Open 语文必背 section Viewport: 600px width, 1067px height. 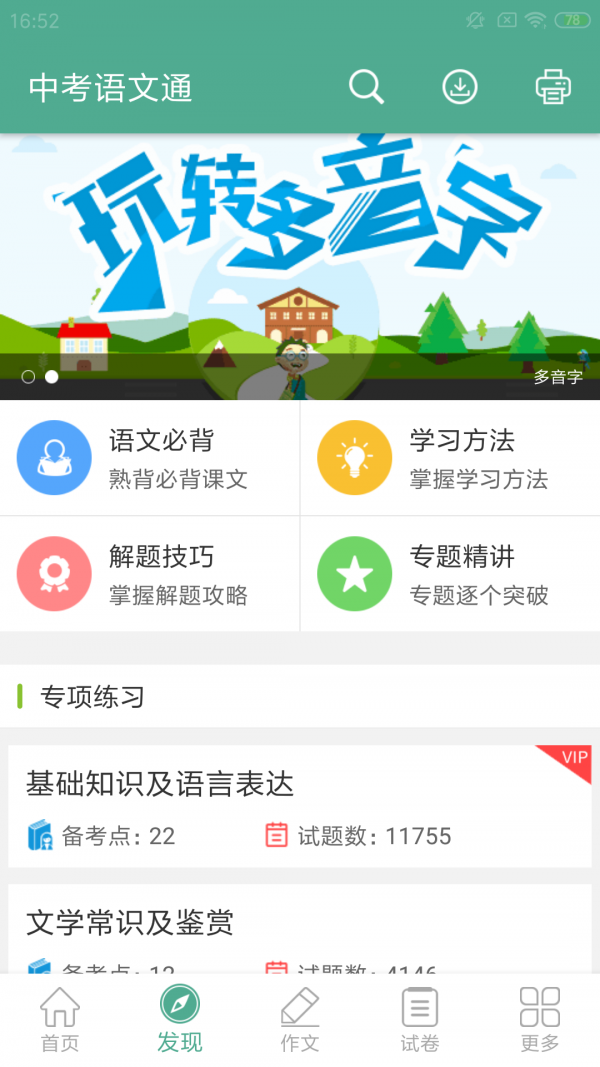[x=150, y=458]
